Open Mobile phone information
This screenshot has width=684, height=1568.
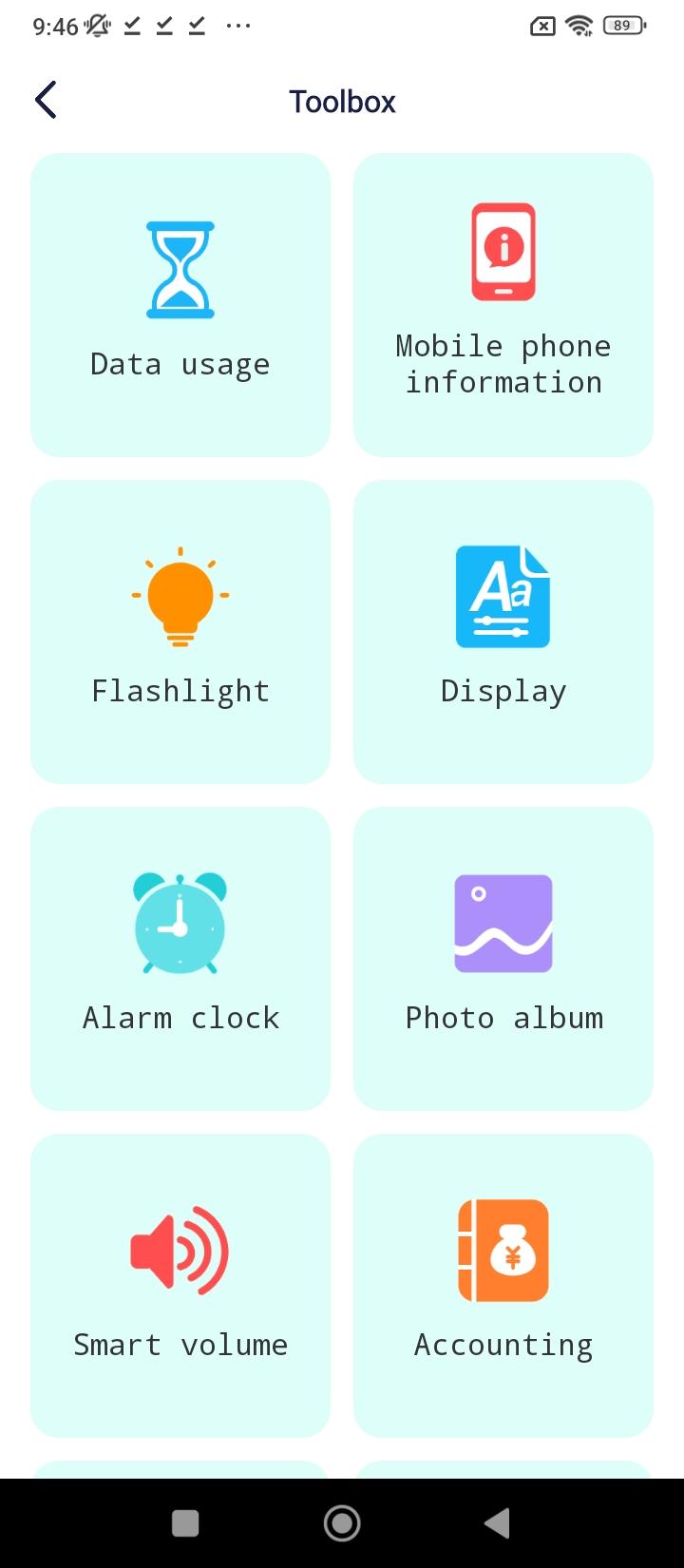503,304
